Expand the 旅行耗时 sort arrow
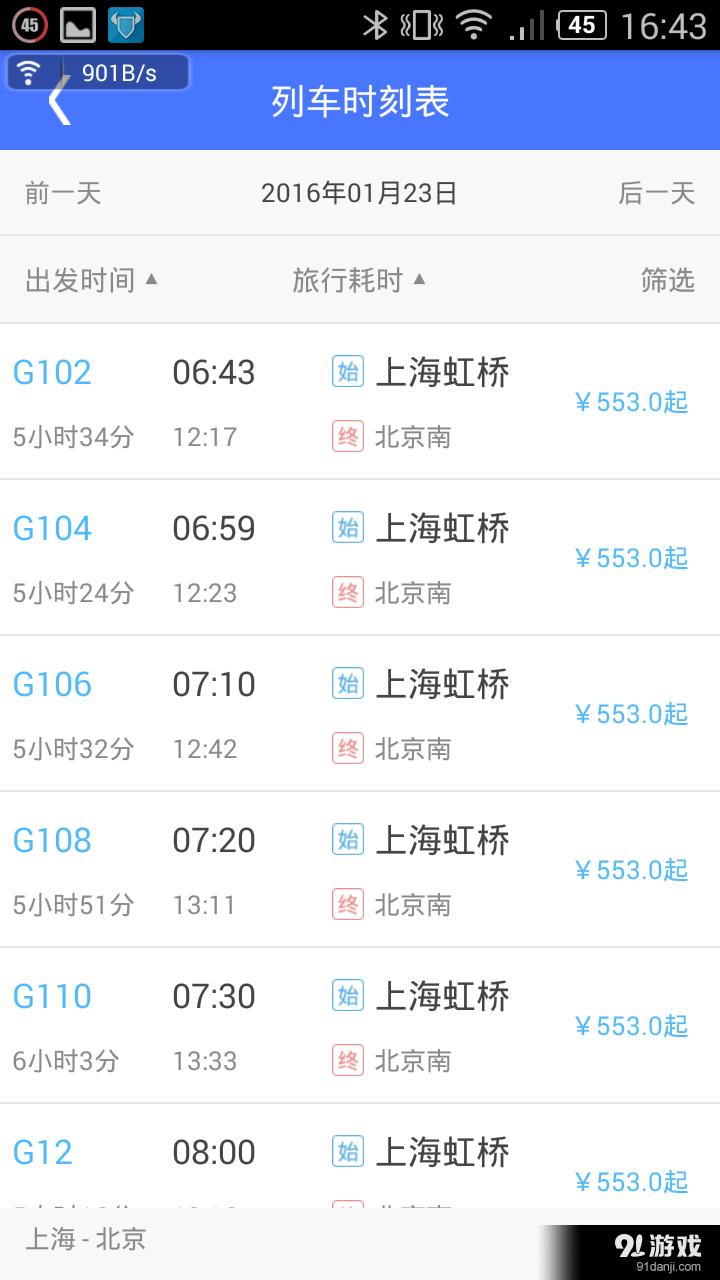The height and width of the screenshot is (1280, 720). [420, 280]
